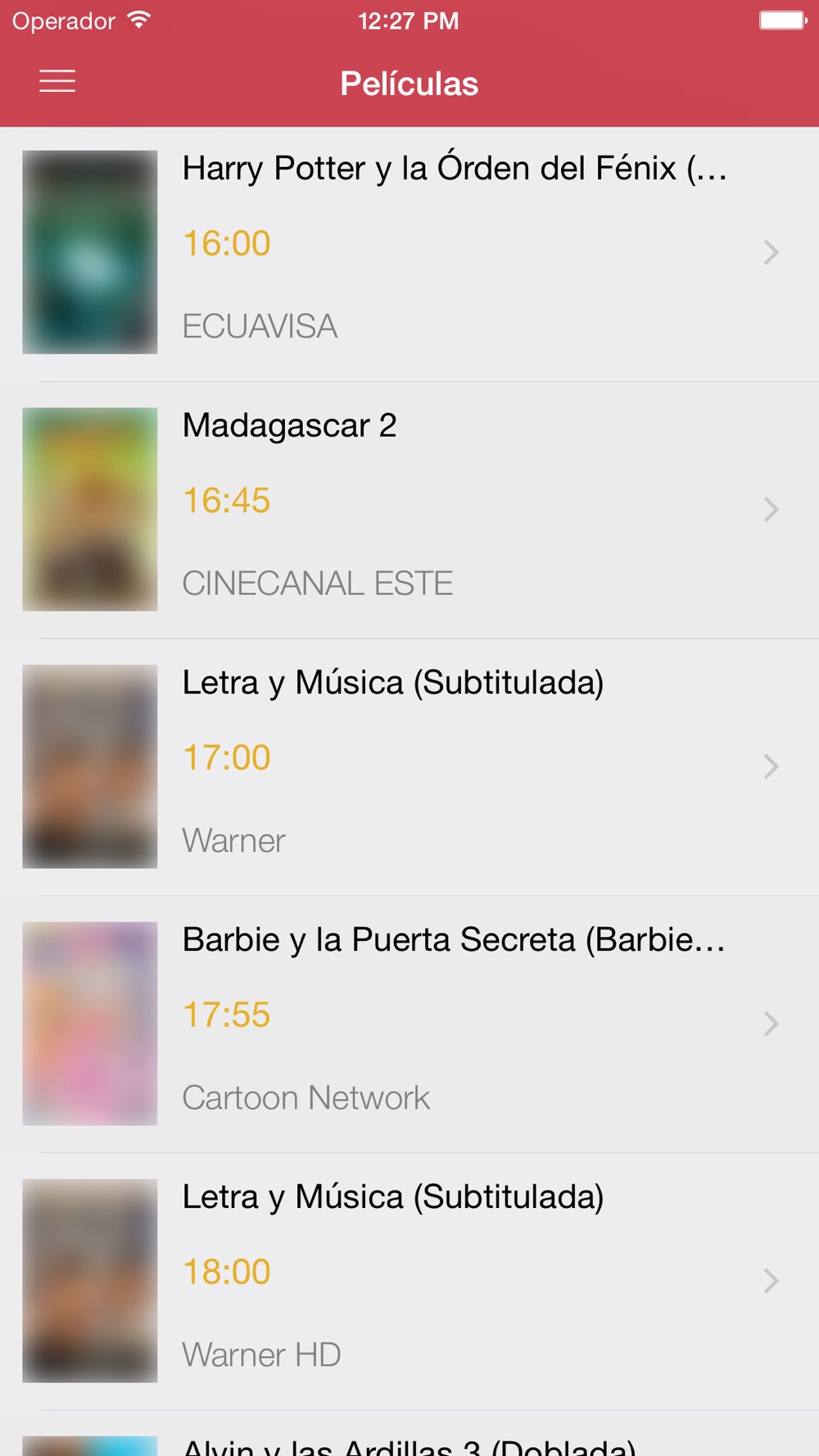This screenshot has height=1456, width=819.
Task: Open the hamburger menu drawer
Action: (57, 82)
